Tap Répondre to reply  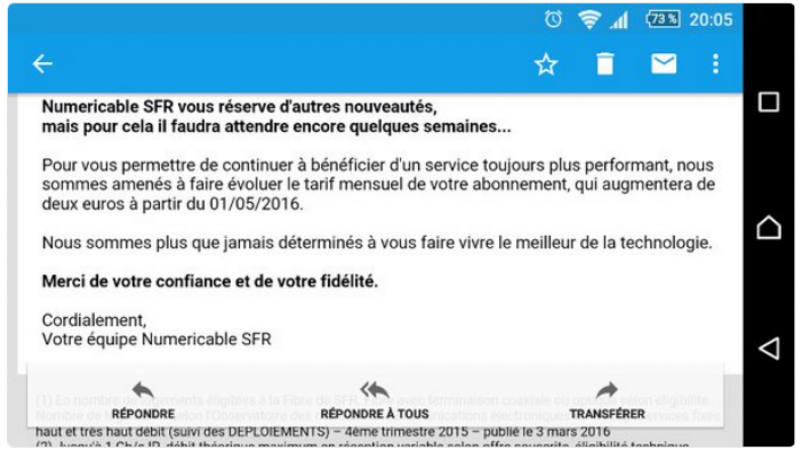pyautogui.click(x=143, y=400)
